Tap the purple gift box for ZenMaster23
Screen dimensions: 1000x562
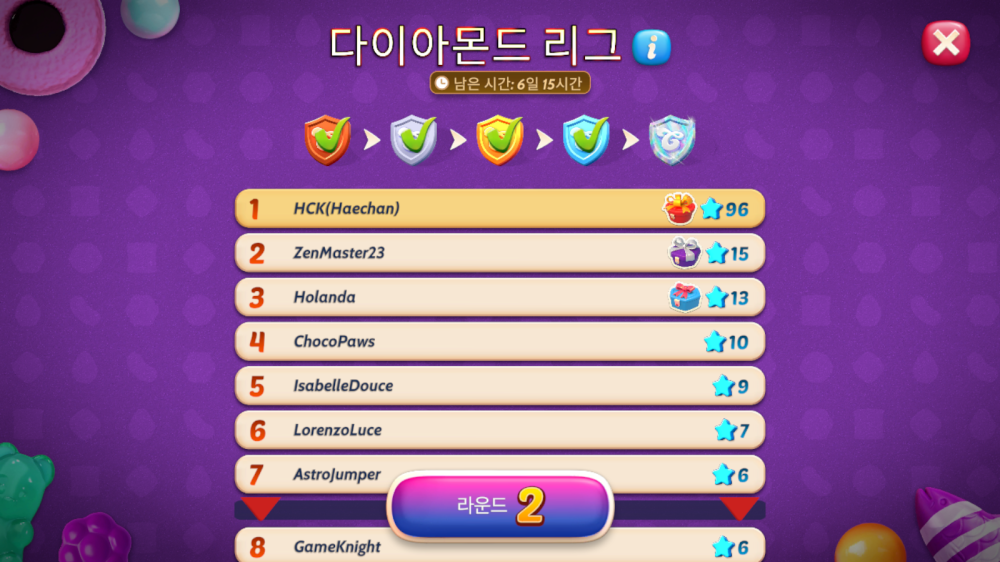click(x=684, y=253)
